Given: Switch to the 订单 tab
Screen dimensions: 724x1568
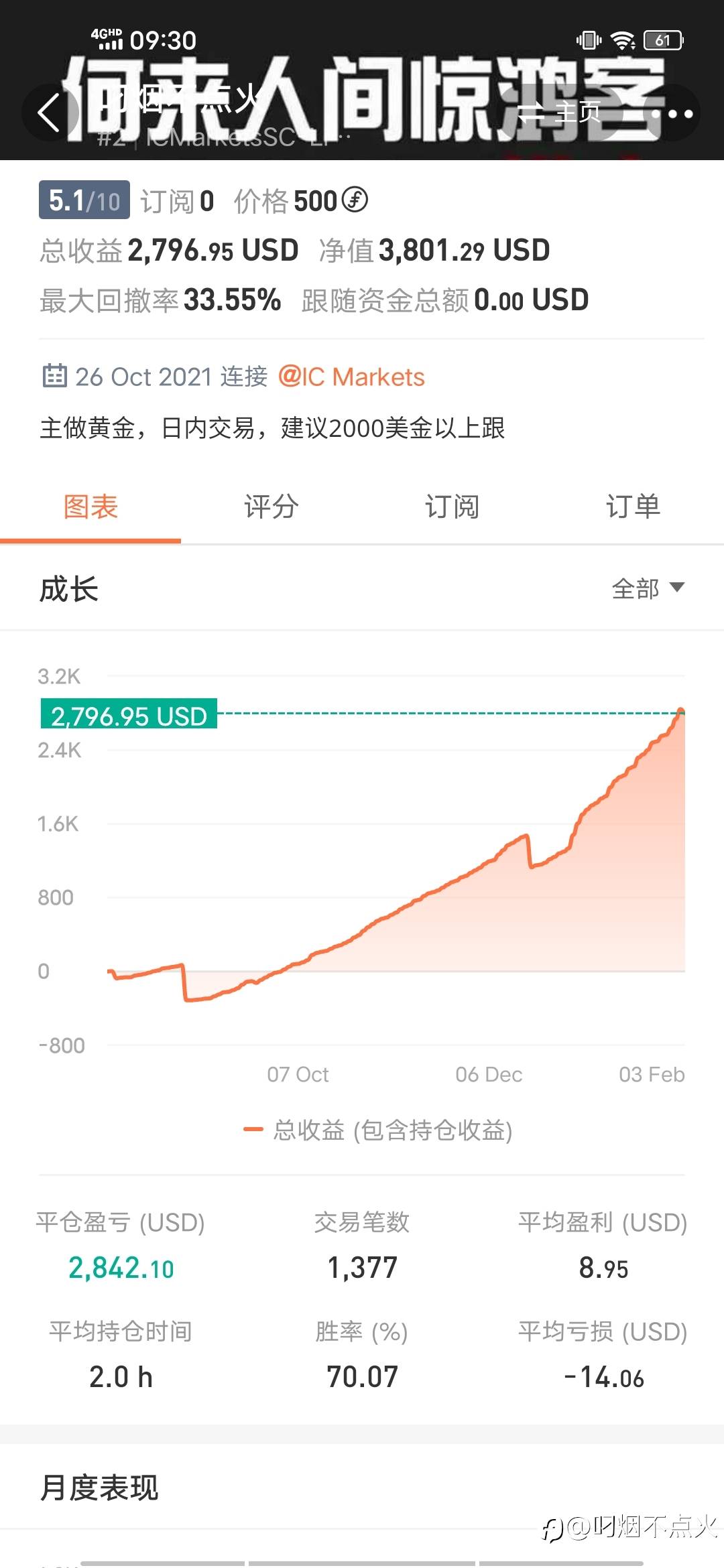Looking at the screenshot, I should (x=633, y=507).
